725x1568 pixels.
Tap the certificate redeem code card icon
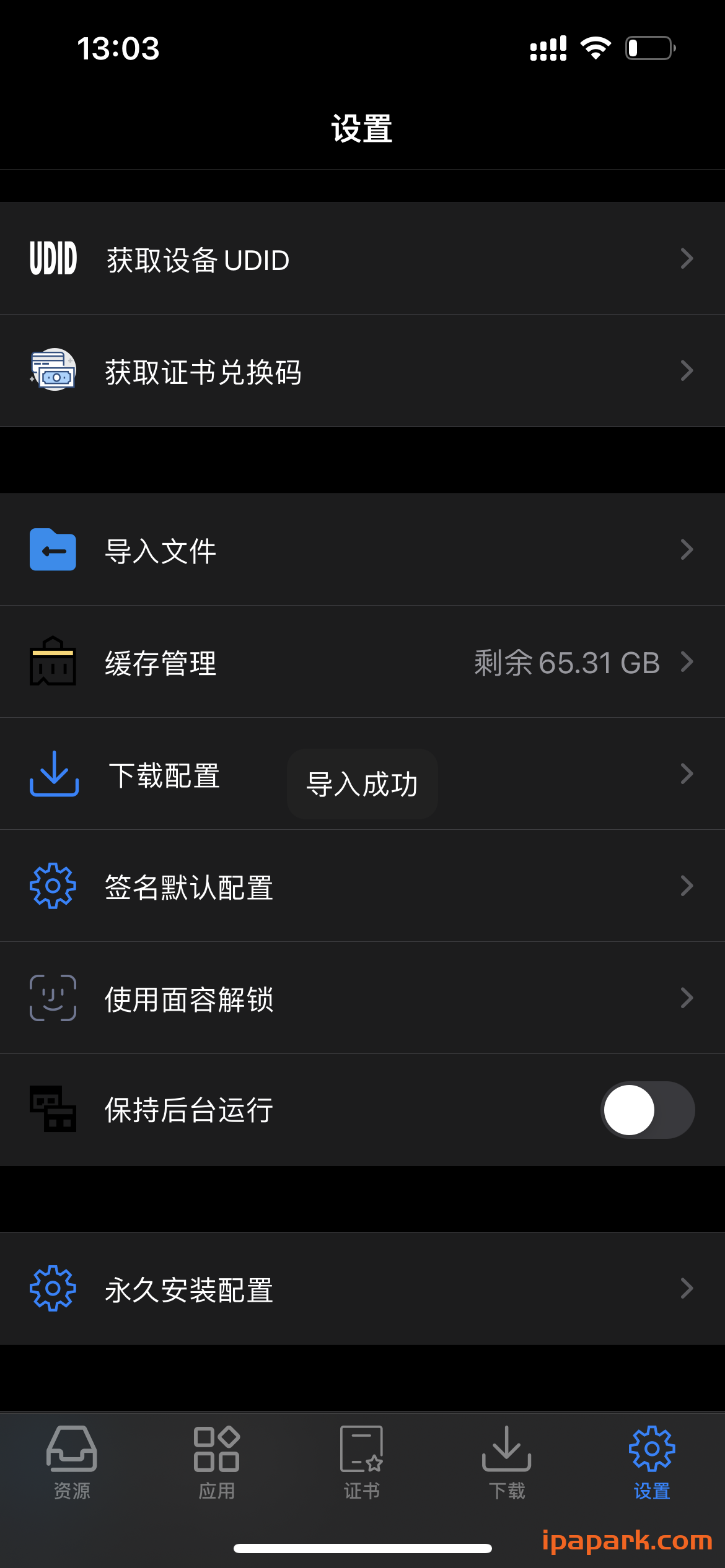coord(53,370)
